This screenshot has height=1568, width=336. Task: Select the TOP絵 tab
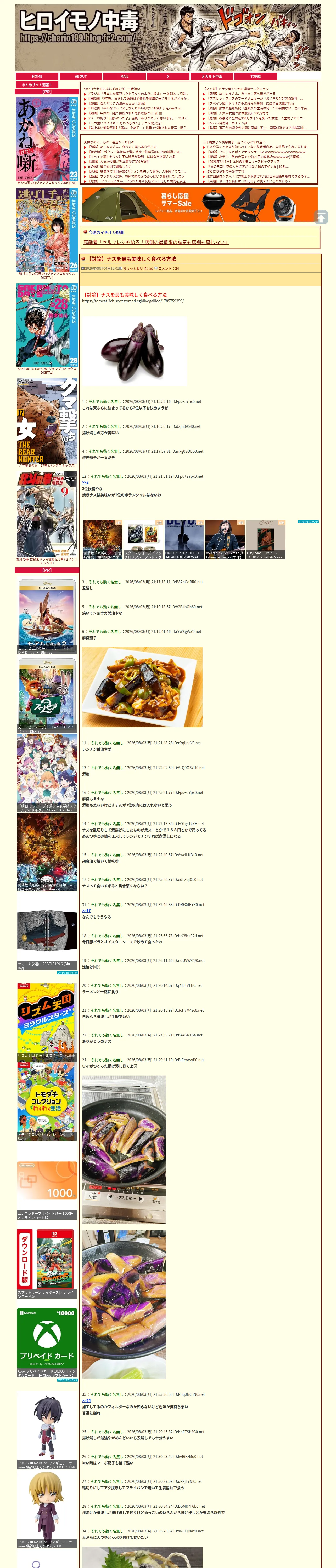pyautogui.click(x=255, y=76)
